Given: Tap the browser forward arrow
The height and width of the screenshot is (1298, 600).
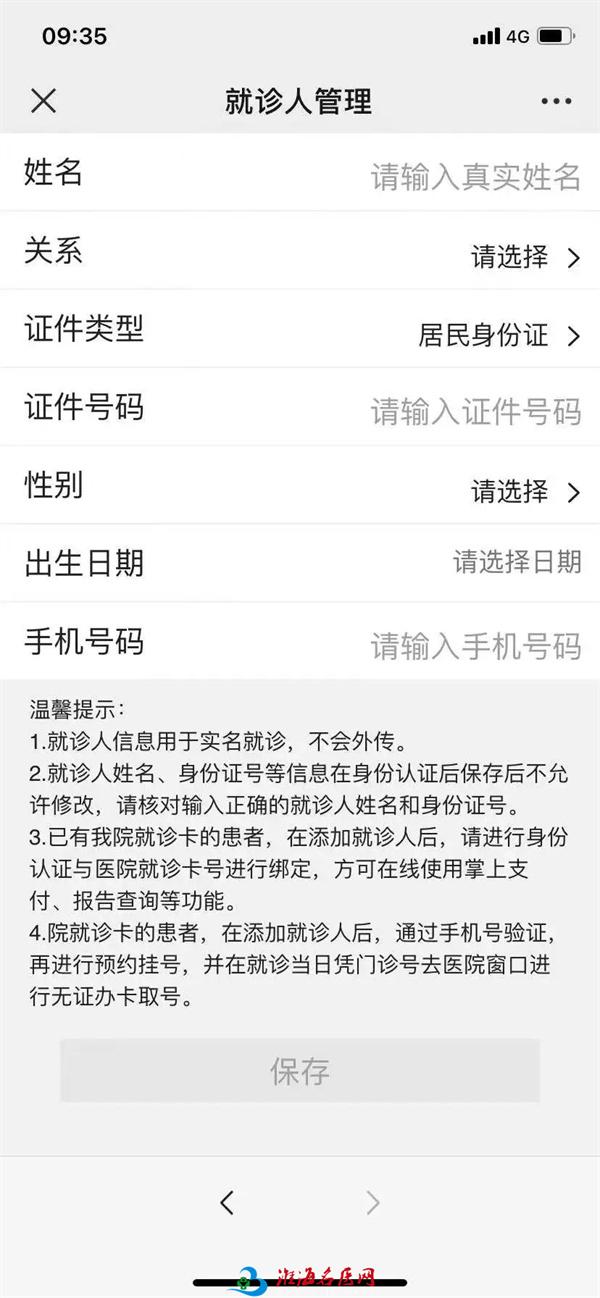Looking at the screenshot, I should (x=373, y=1202).
